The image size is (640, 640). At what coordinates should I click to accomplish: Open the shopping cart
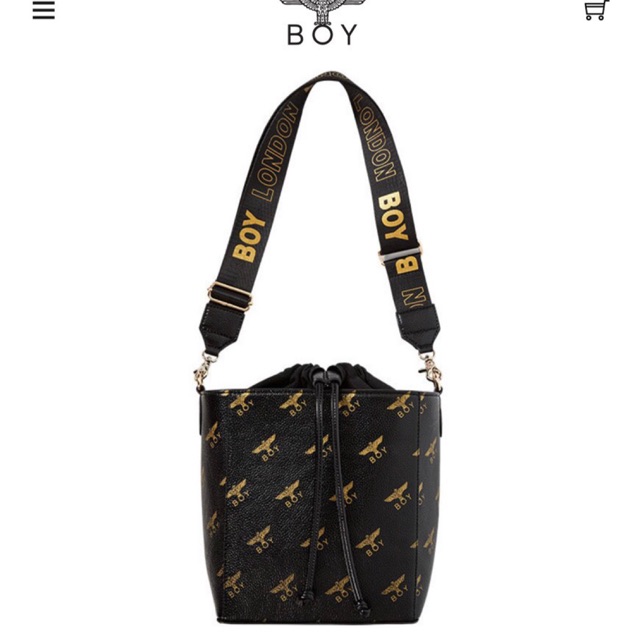tap(596, 10)
